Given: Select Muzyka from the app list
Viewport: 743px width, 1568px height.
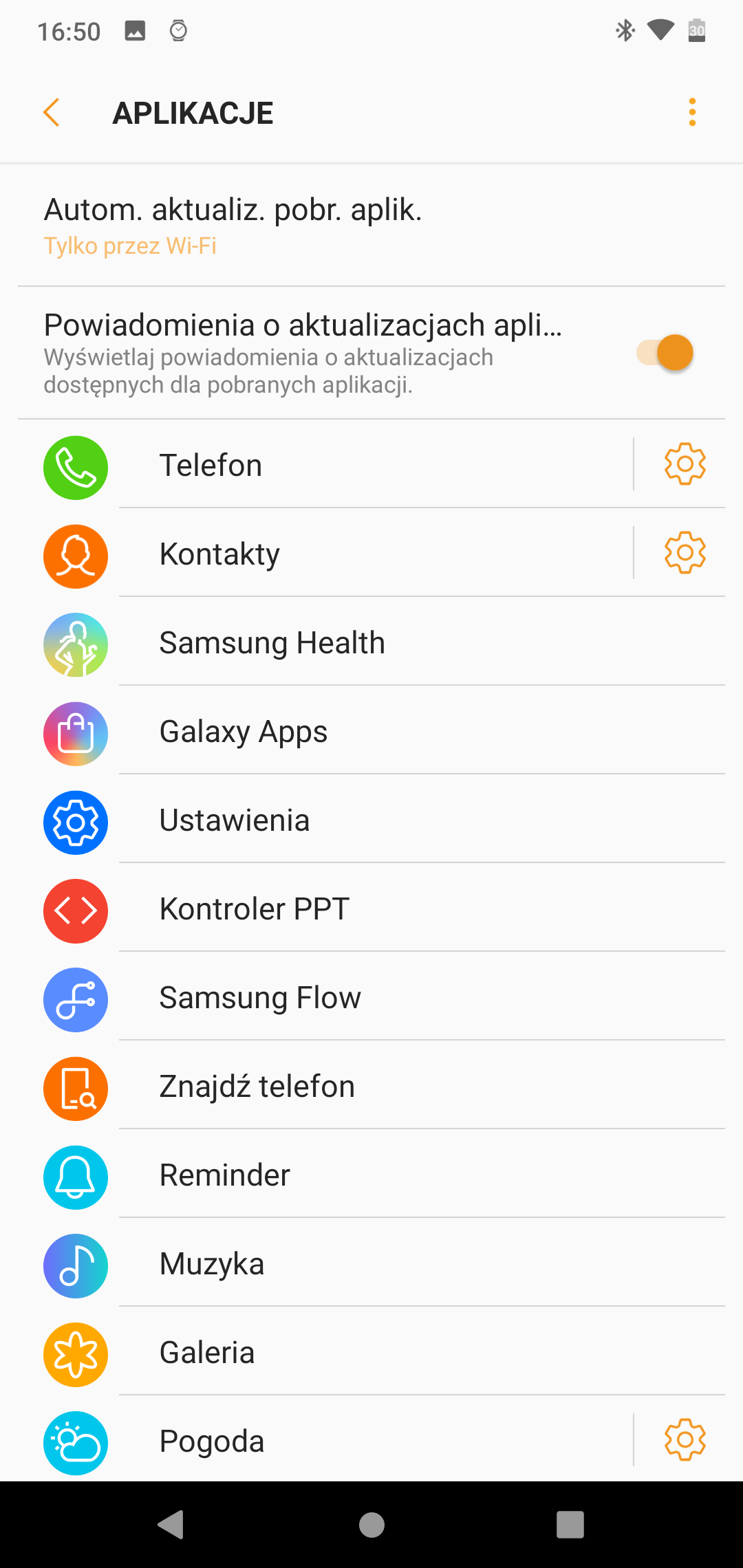Looking at the screenshot, I should point(371,1265).
